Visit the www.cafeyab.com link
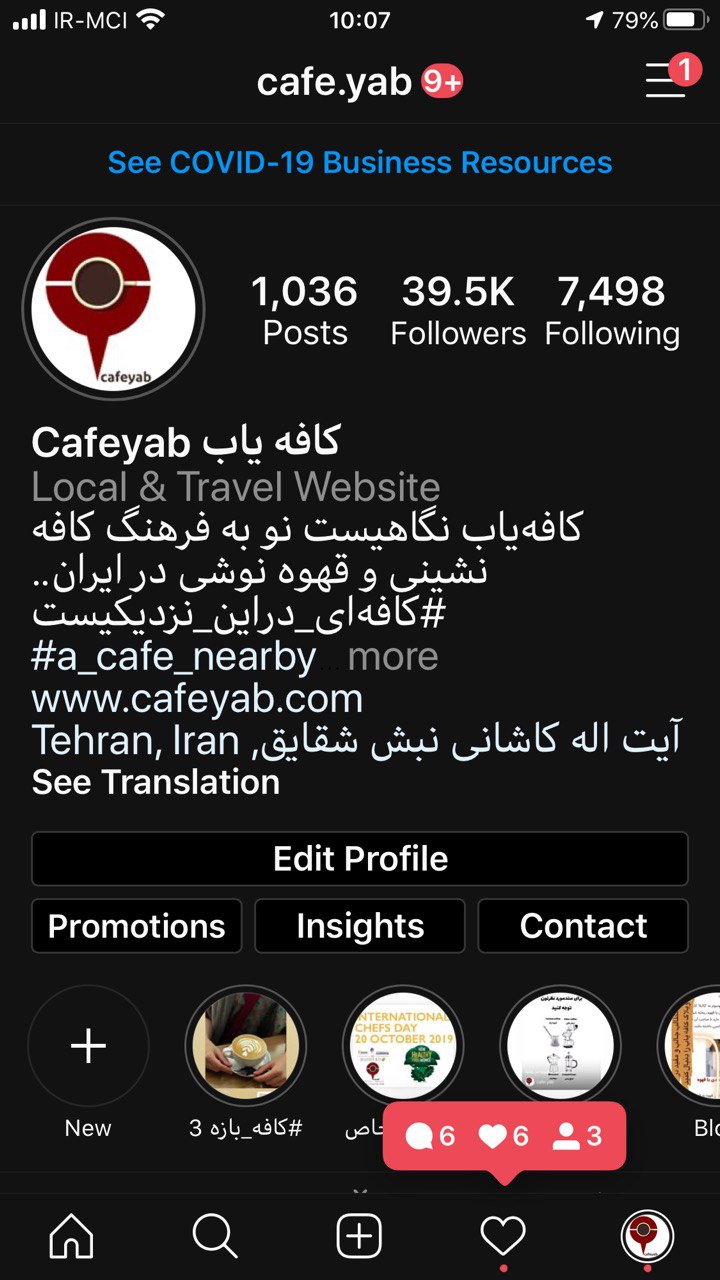 [x=197, y=698]
